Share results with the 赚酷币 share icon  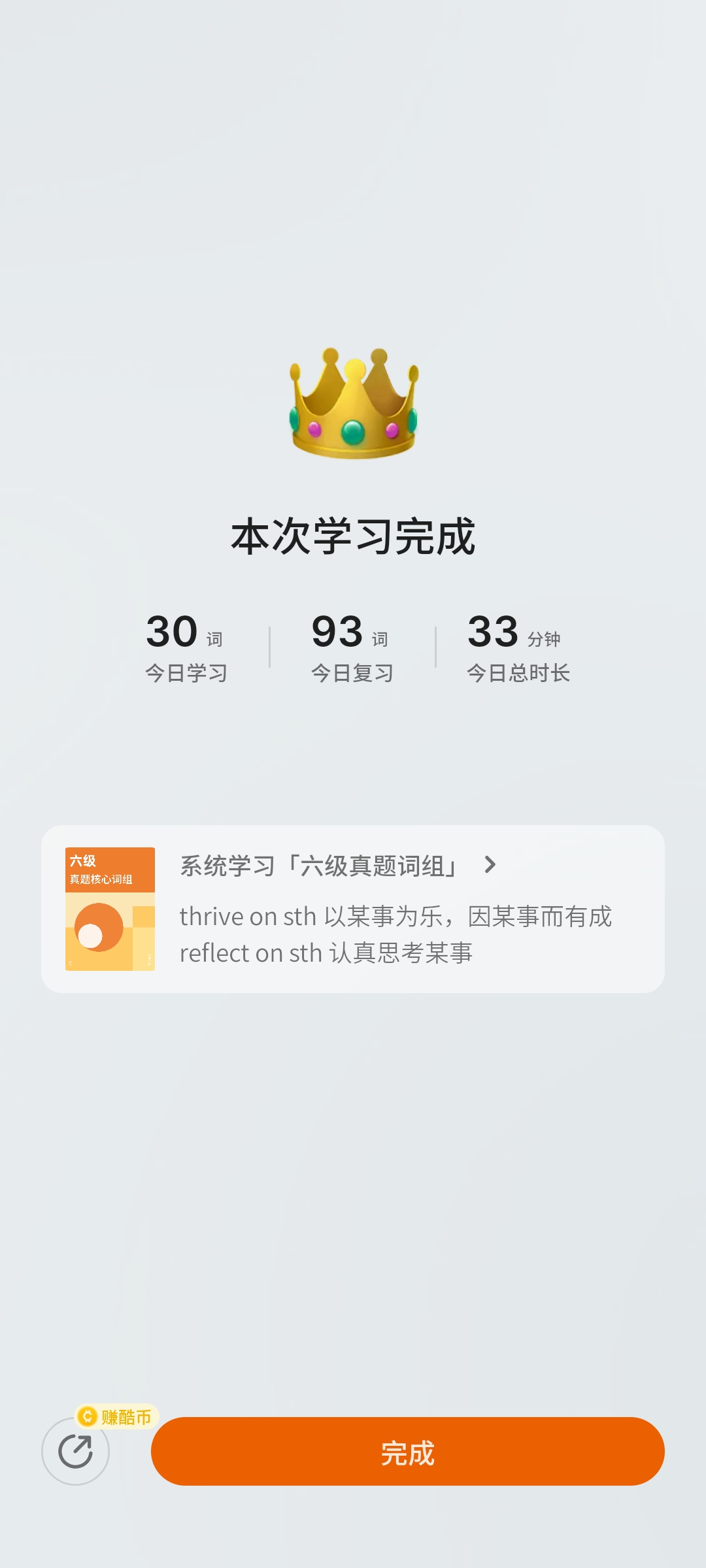(x=75, y=1452)
